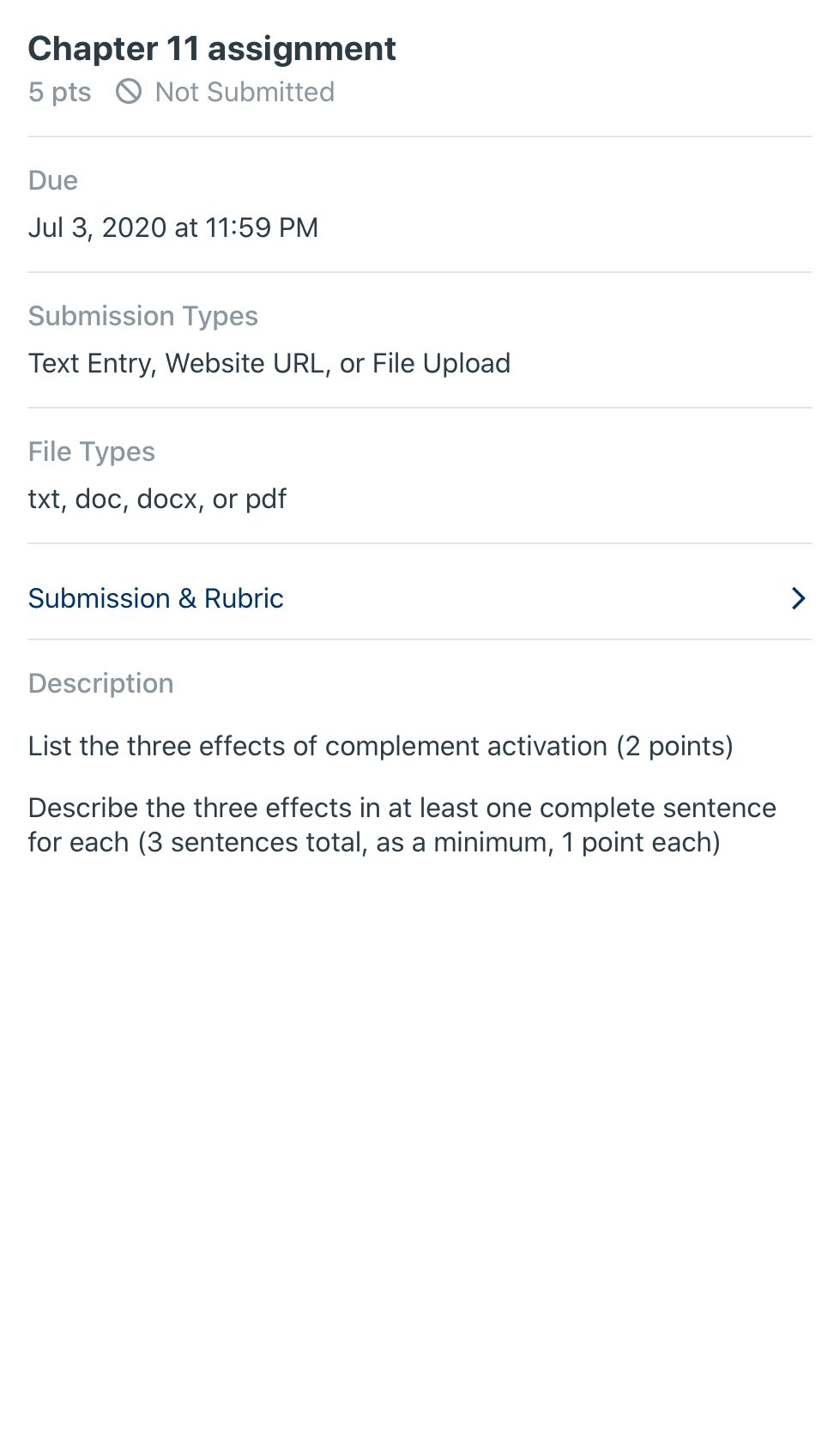Click the 5 pts points label
This screenshot has height=1454, width=840.
click(x=60, y=92)
